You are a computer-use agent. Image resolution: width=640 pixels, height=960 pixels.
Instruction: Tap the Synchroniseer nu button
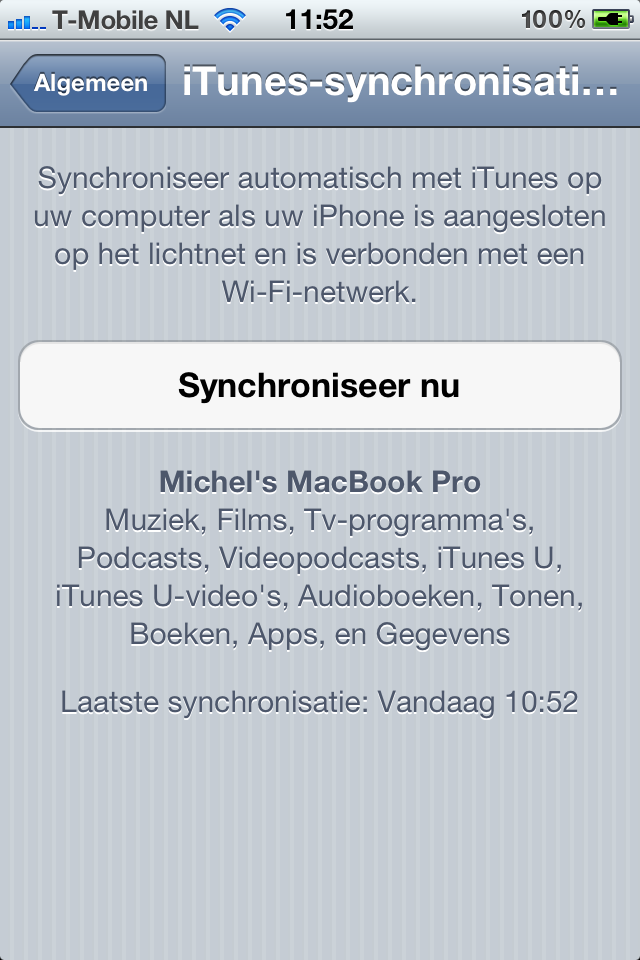click(x=319, y=386)
